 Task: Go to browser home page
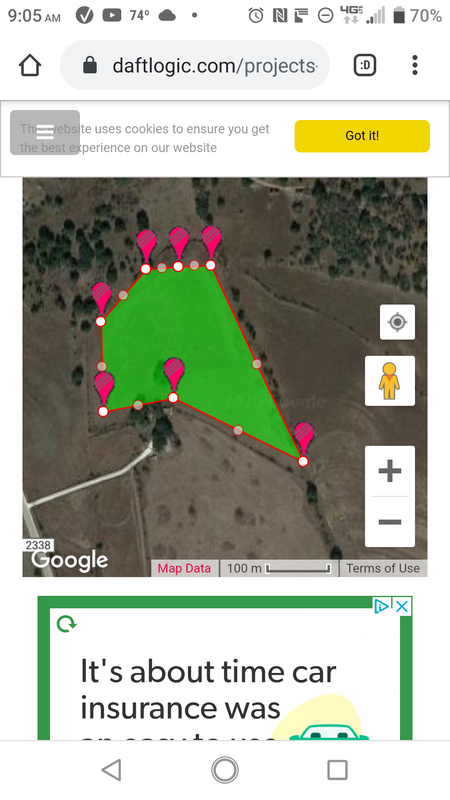pyautogui.click(x=30, y=65)
